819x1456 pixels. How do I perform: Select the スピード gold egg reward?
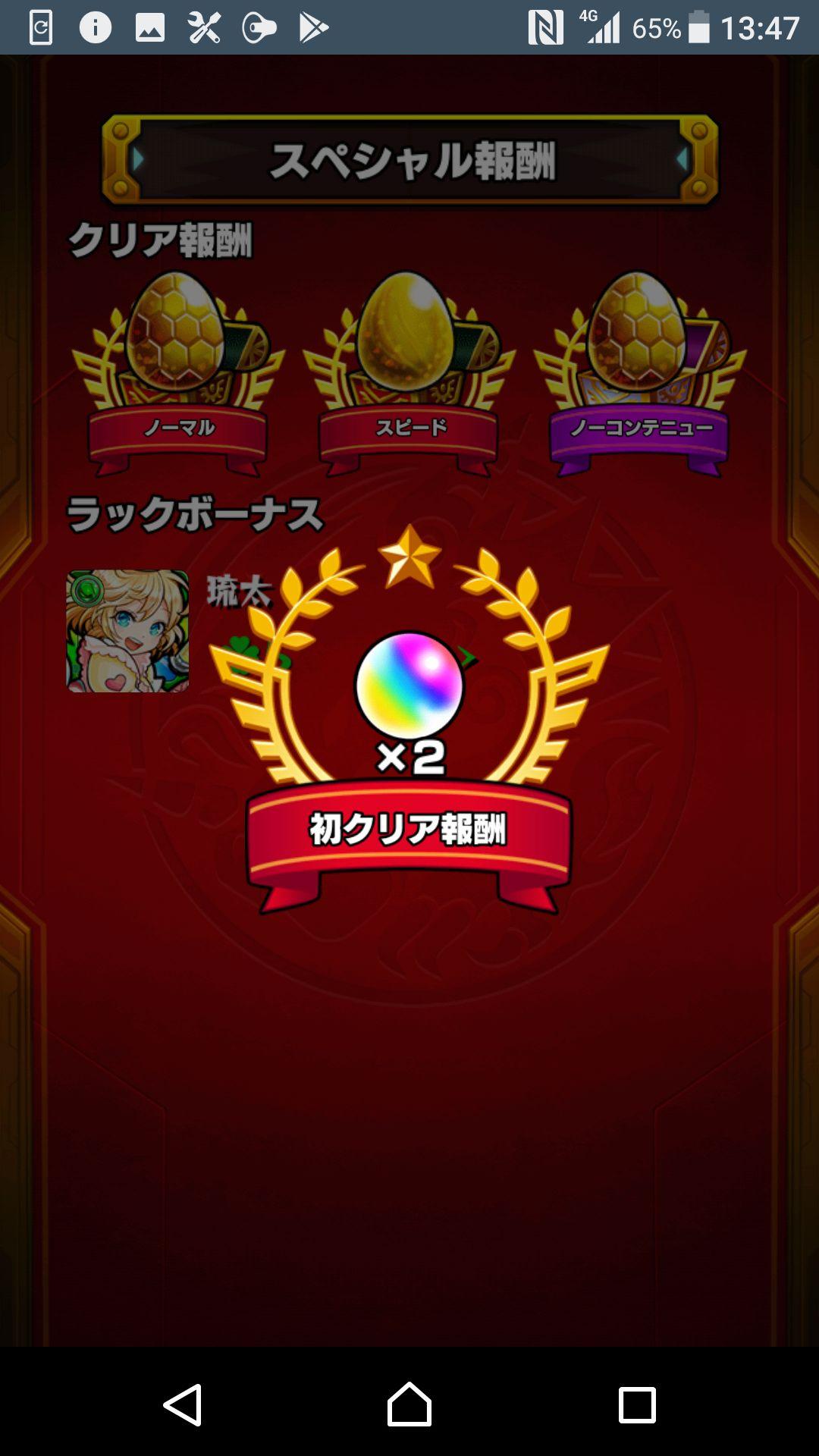(409, 356)
